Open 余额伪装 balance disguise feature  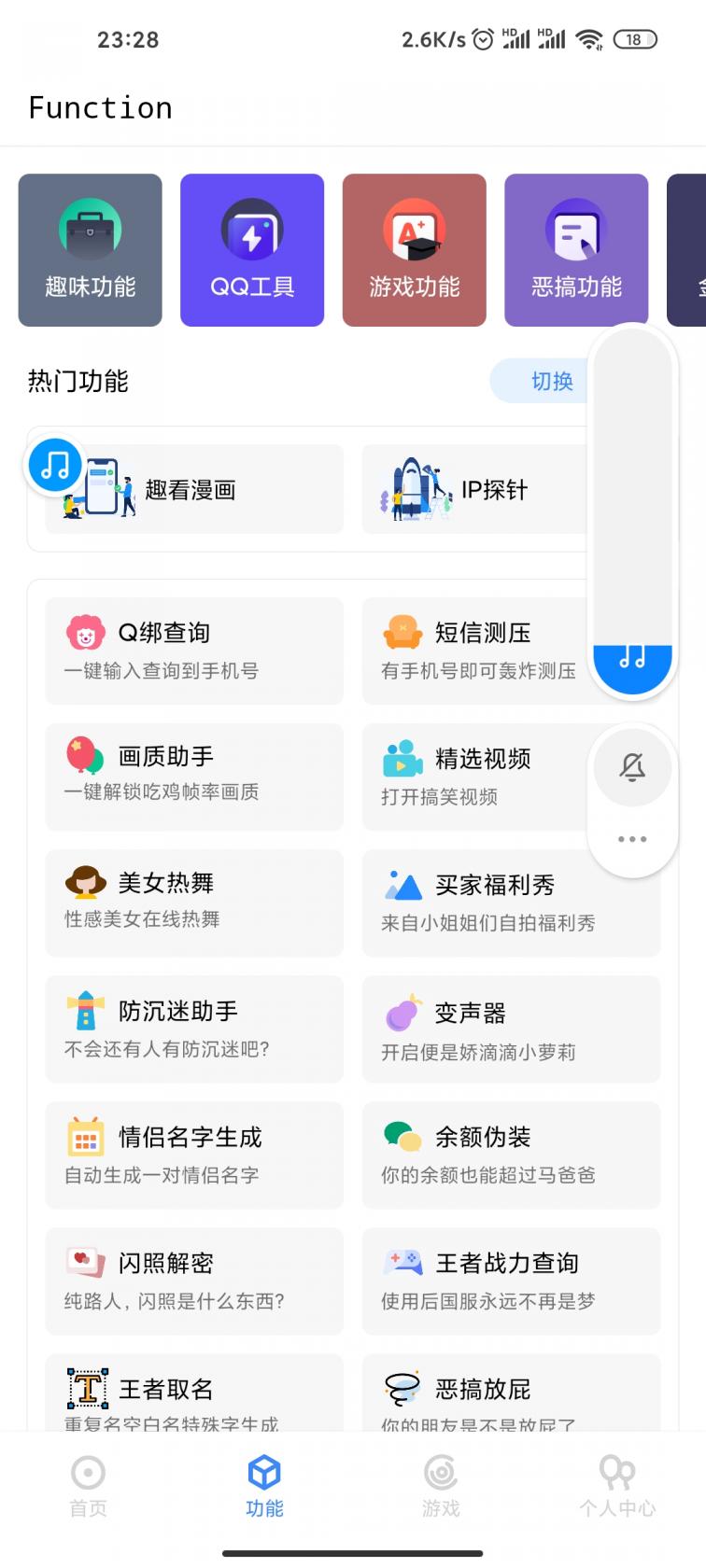point(511,1155)
